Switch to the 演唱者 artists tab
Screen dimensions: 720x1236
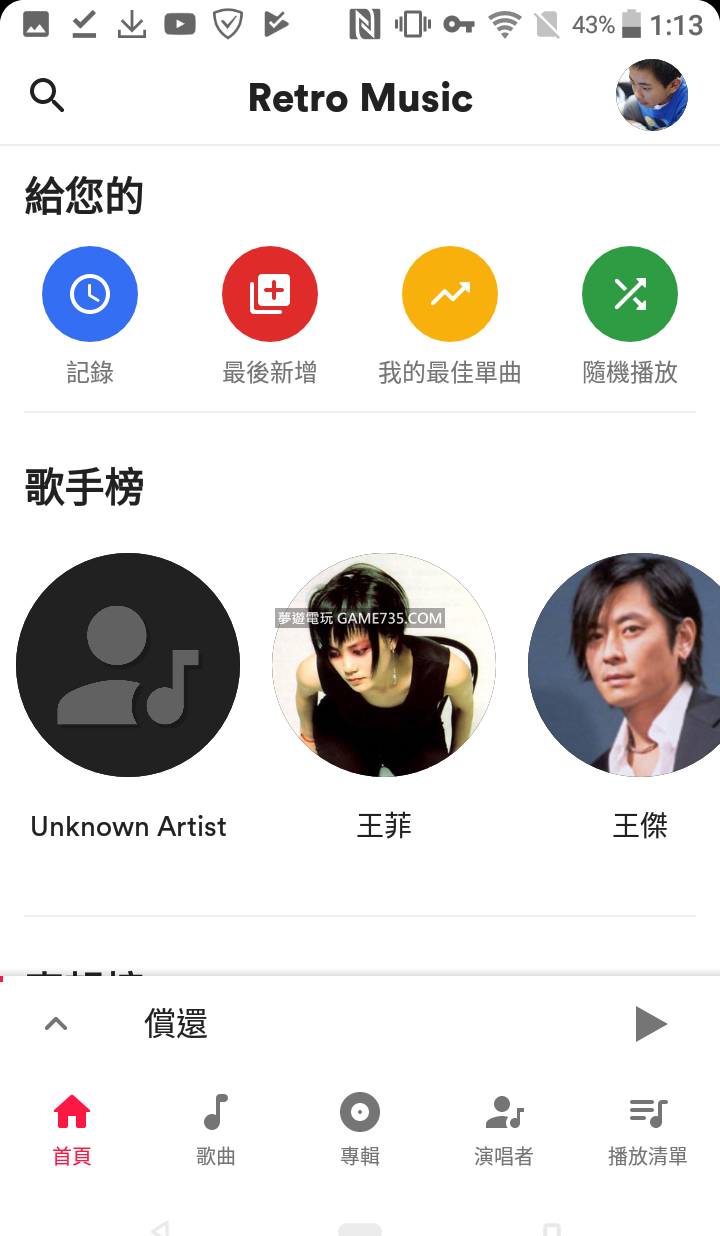[504, 1130]
